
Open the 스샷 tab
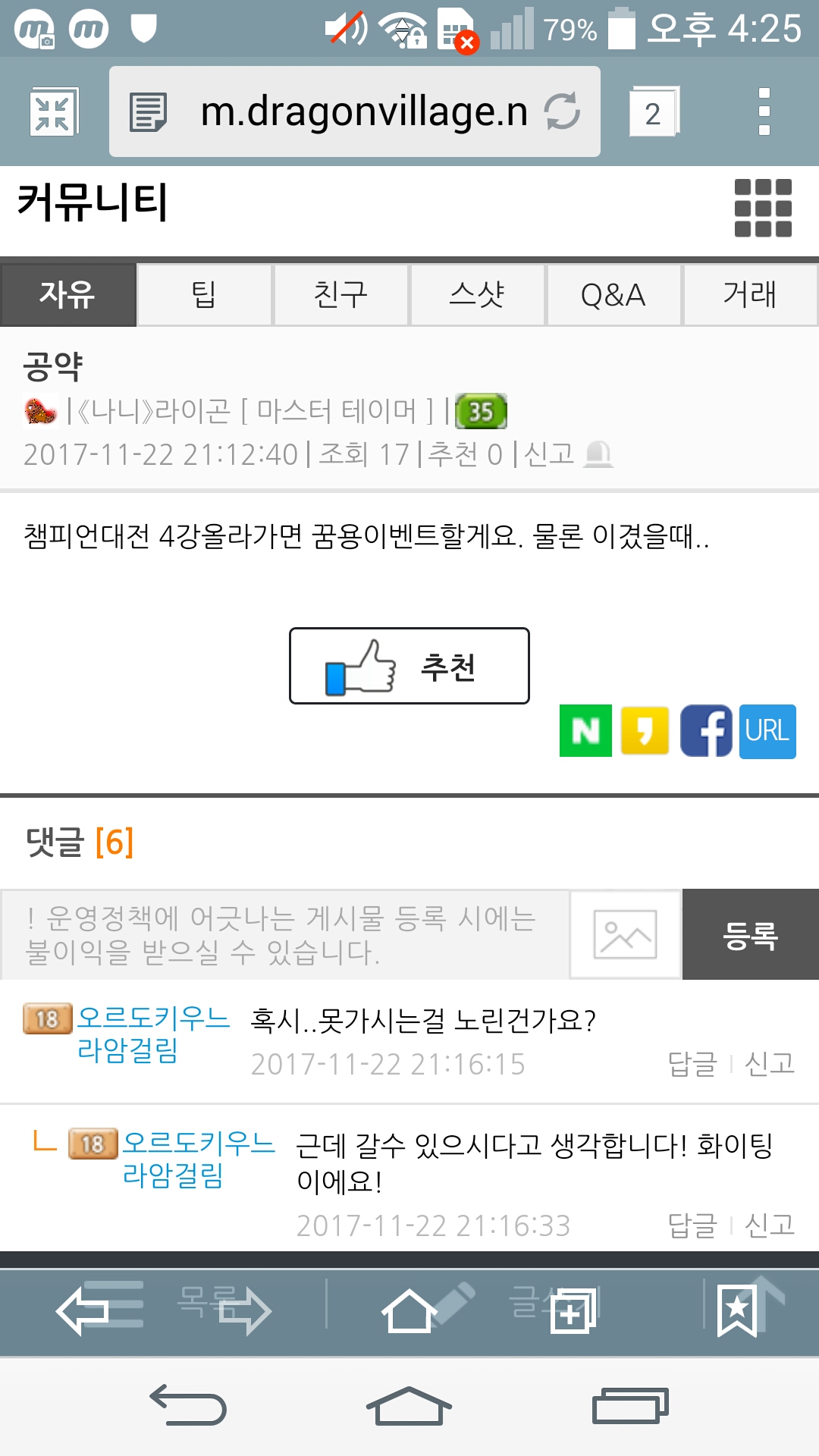tap(477, 295)
